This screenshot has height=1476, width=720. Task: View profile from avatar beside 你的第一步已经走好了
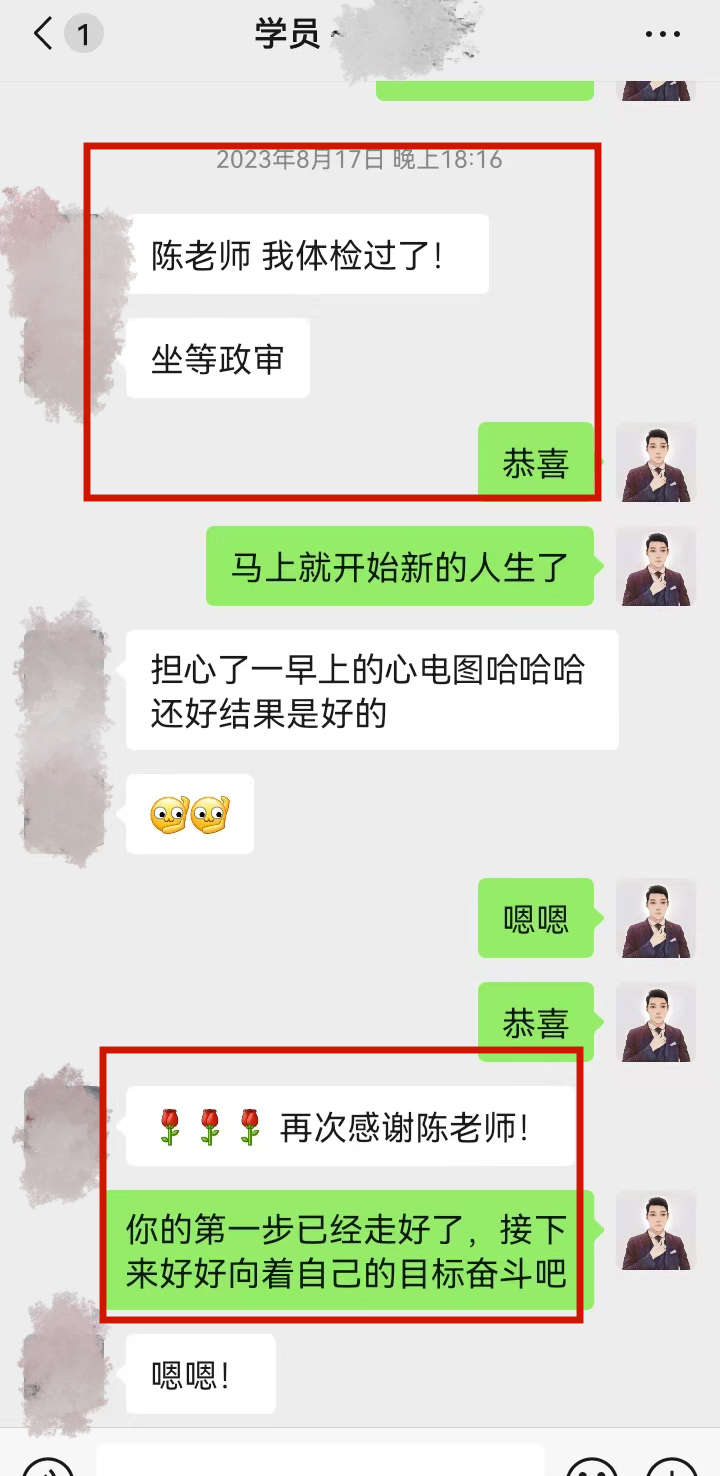coord(655,1230)
